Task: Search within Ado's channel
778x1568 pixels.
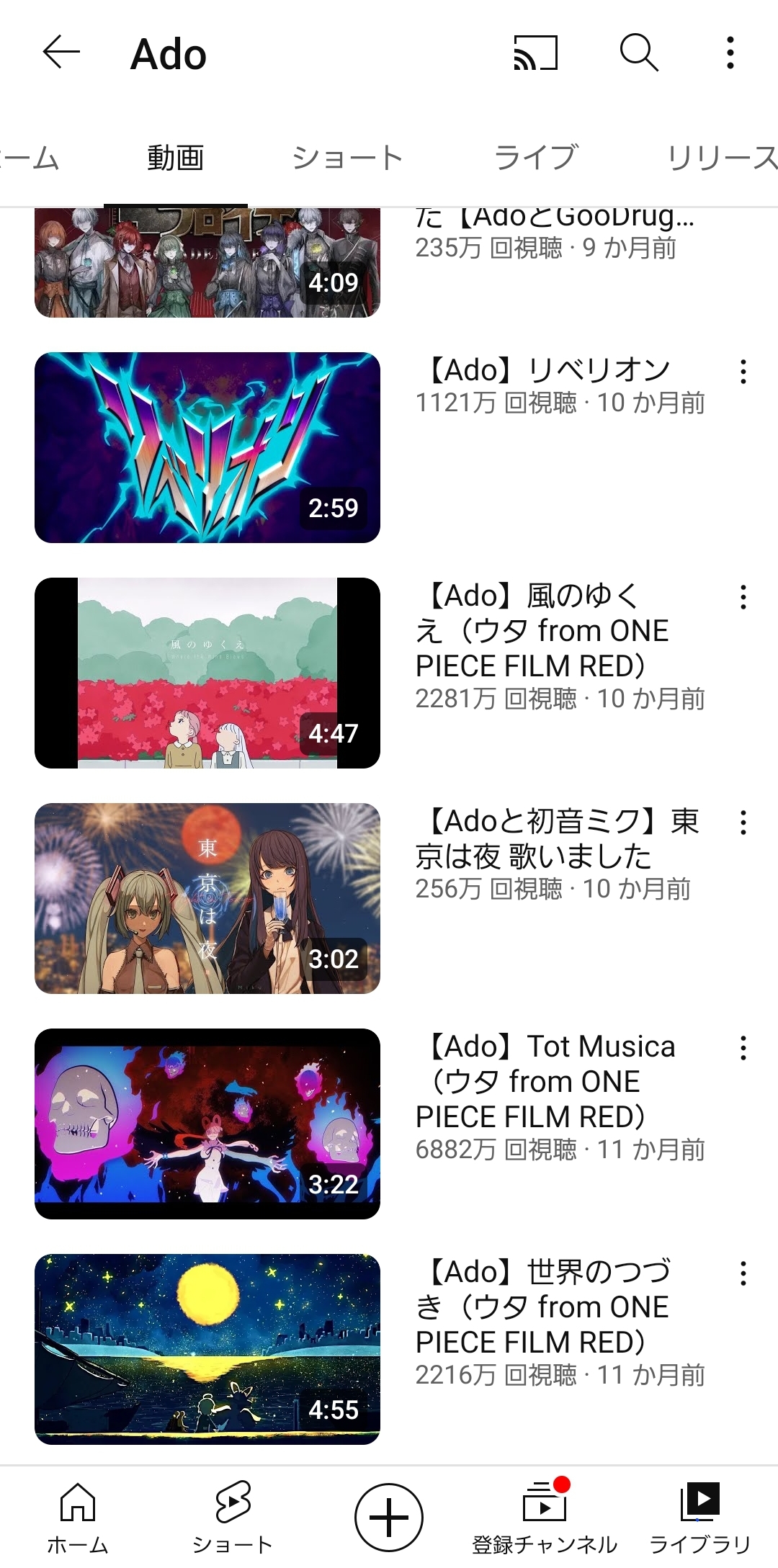Action: [639, 53]
